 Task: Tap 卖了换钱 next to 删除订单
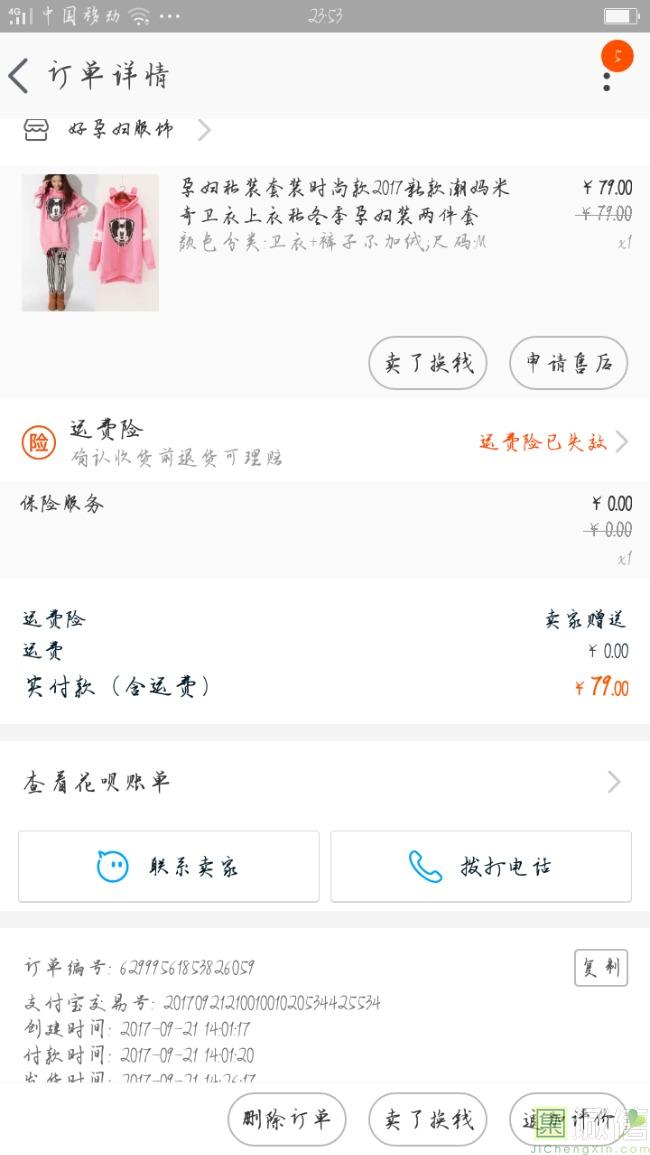click(428, 1119)
